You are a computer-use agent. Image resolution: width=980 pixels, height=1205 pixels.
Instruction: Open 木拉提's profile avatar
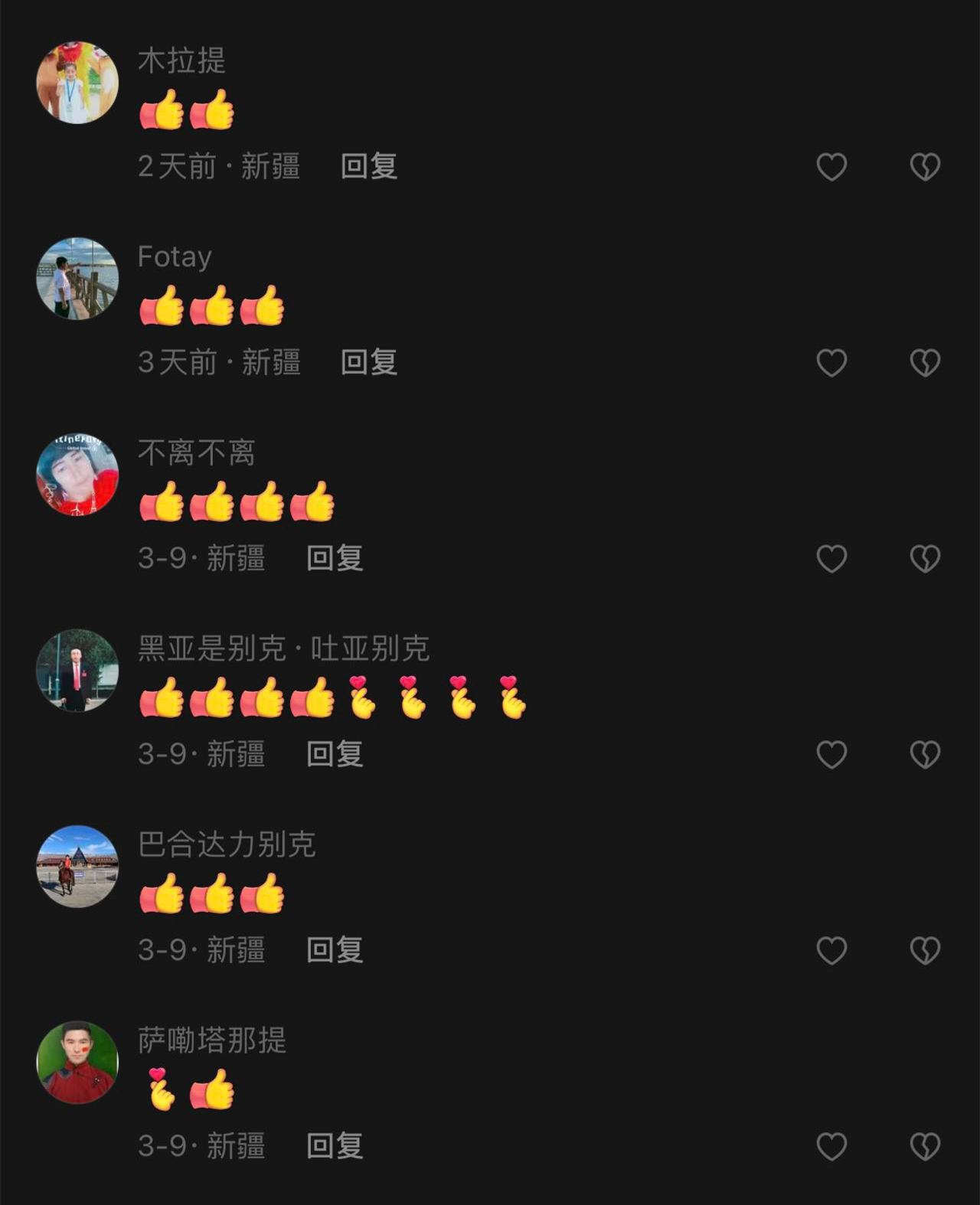[77, 83]
